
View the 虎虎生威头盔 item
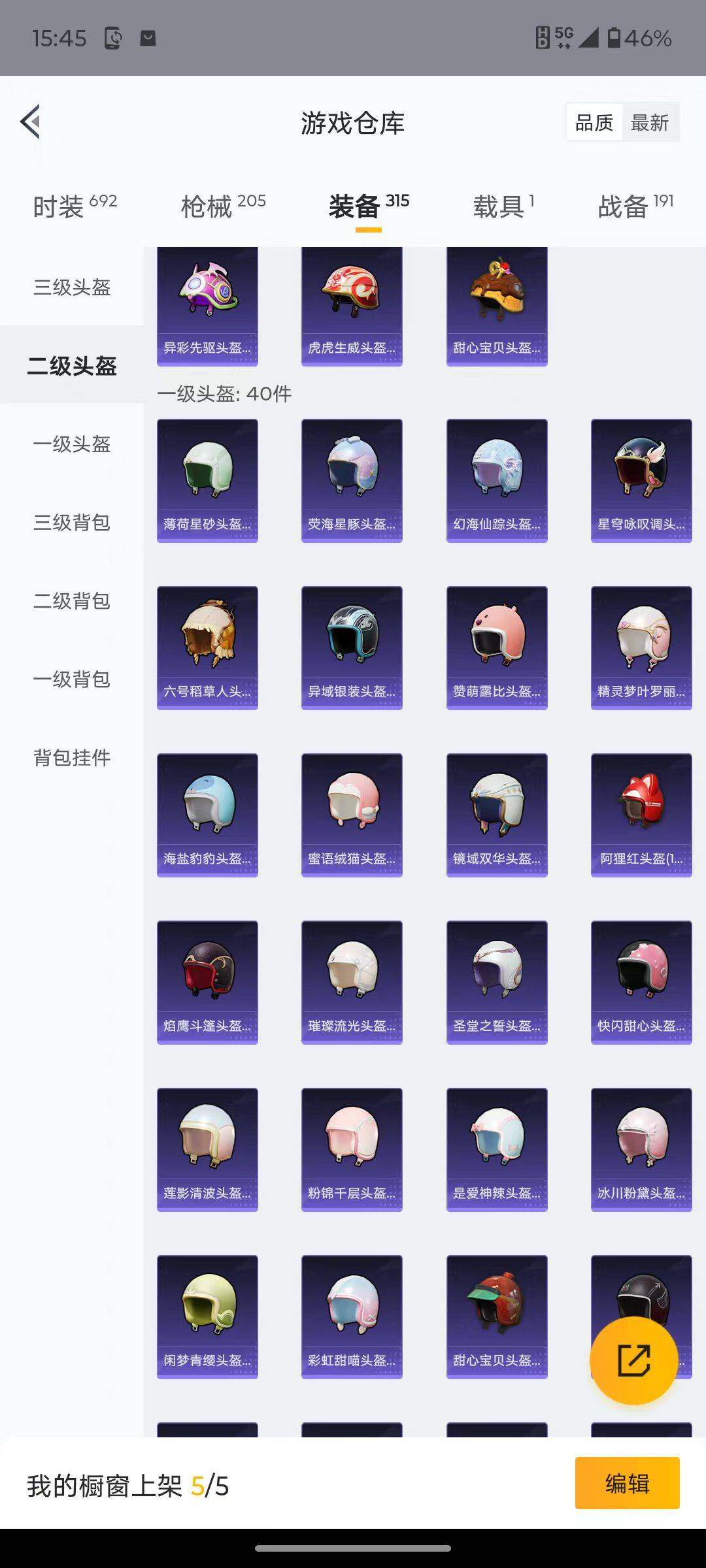click(x=352, y=306)
